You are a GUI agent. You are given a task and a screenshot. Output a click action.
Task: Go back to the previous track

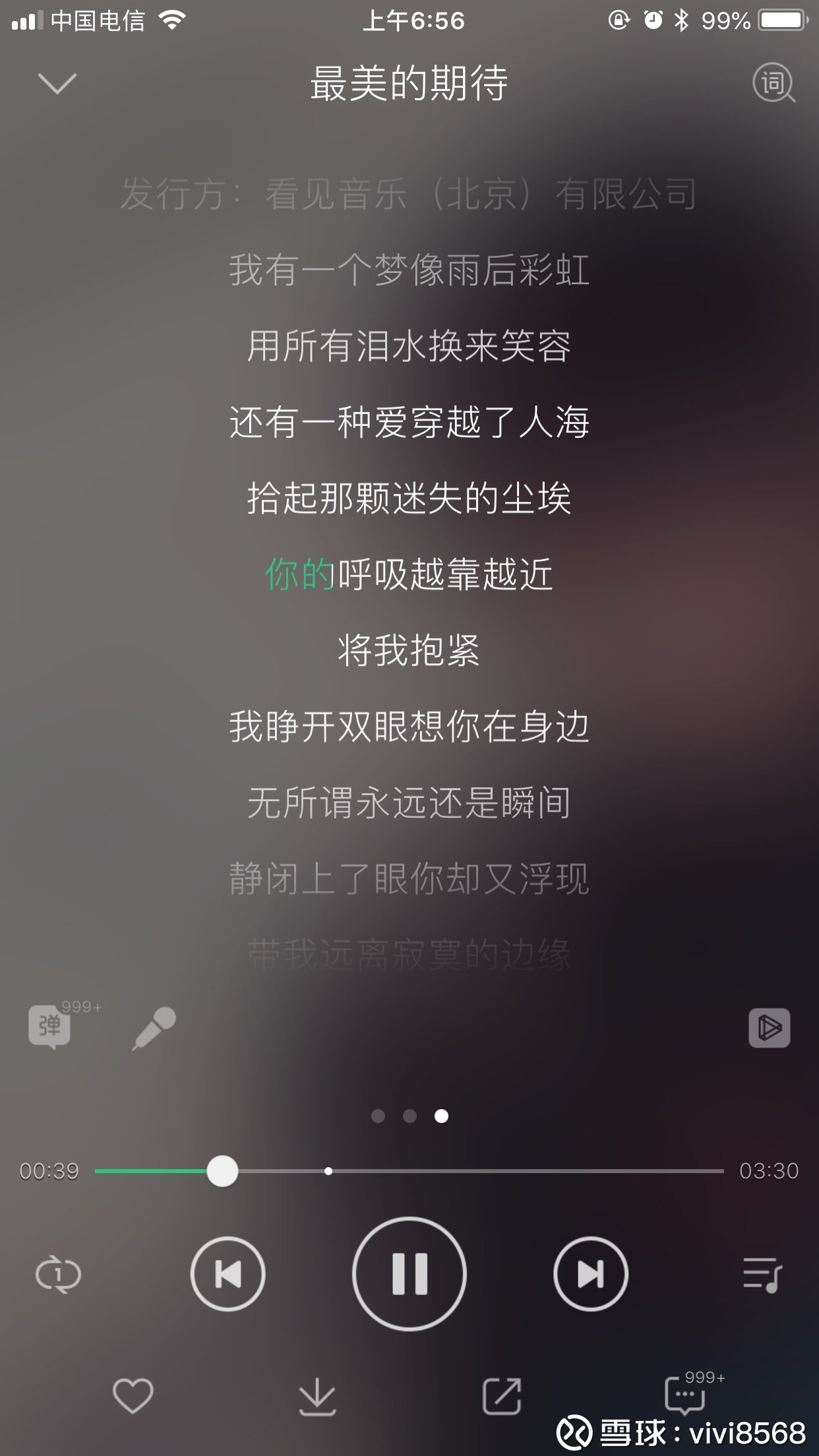(x=228, y=1274)
